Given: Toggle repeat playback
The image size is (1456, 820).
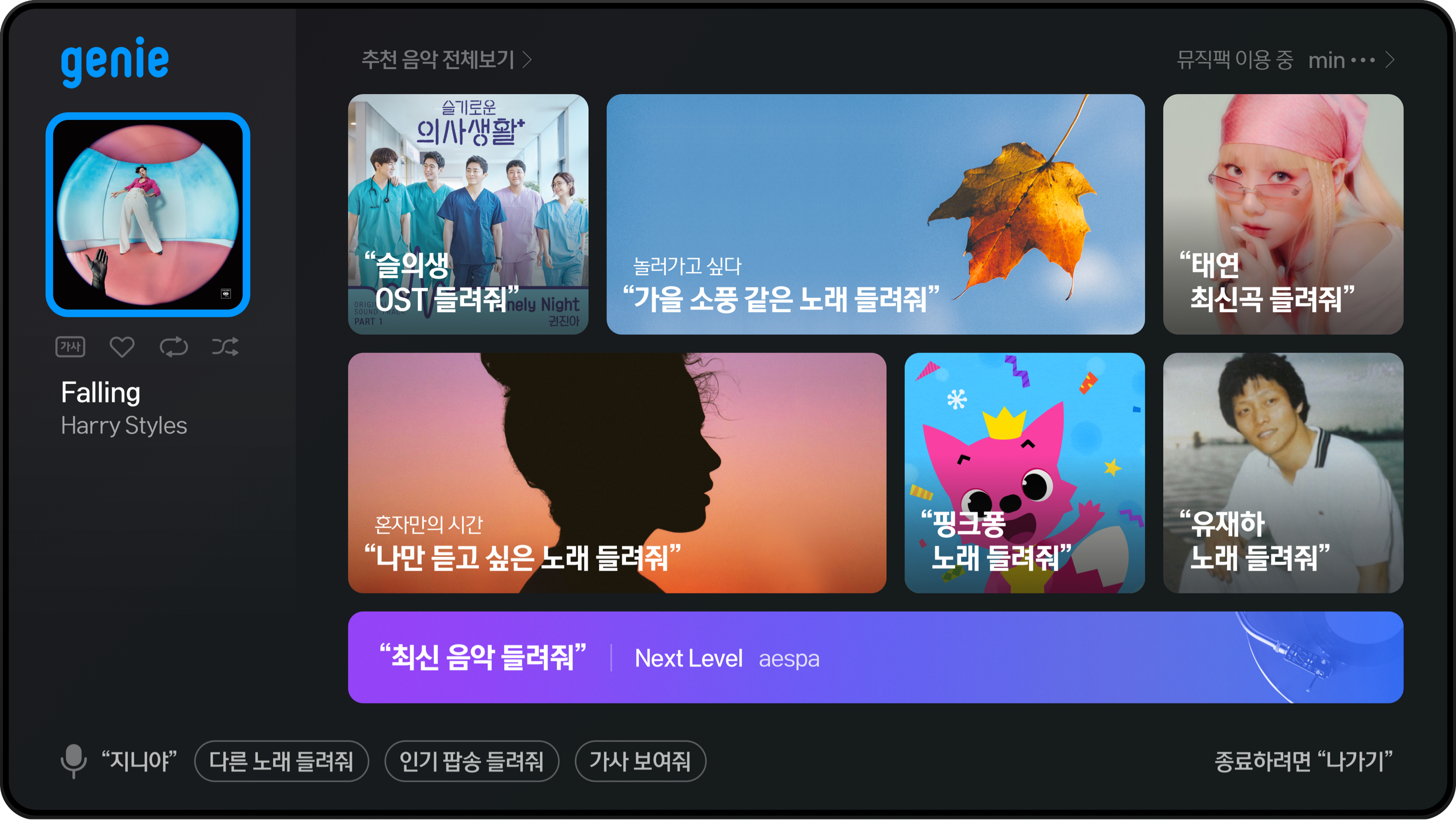Looking at the screenshot, I should [173, 346].
